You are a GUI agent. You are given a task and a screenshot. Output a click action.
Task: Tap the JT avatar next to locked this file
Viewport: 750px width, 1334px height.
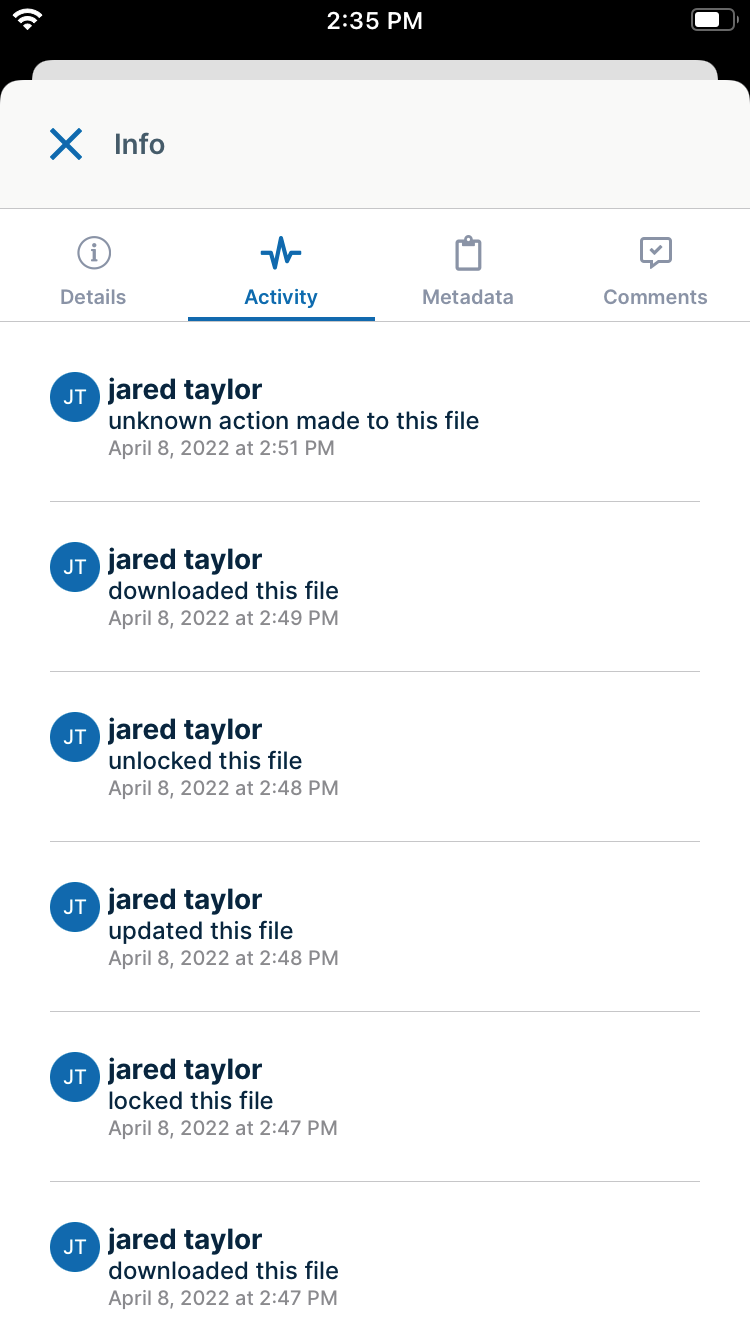pos(74,1077)
